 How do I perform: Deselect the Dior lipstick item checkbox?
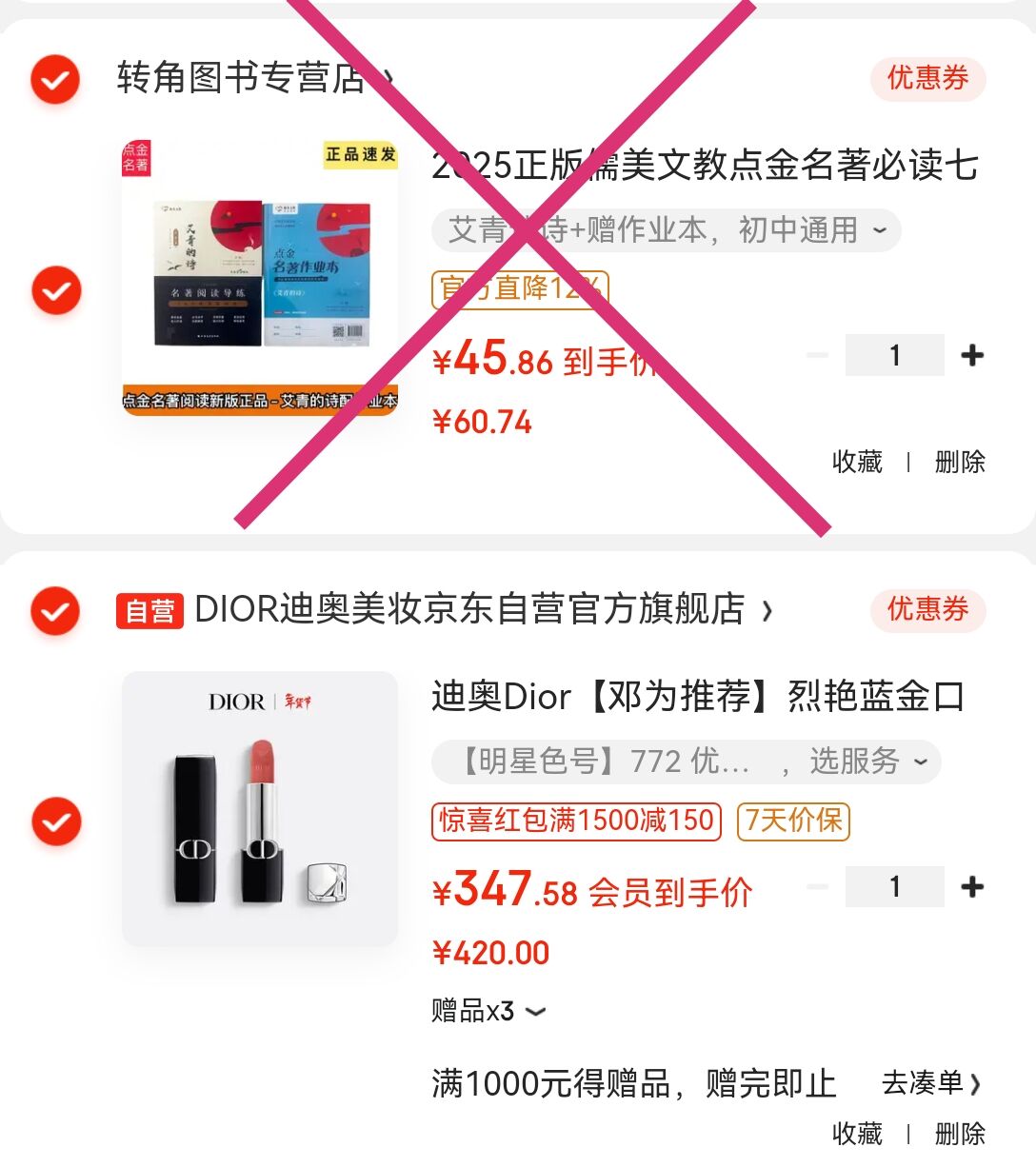pos(56,821)
